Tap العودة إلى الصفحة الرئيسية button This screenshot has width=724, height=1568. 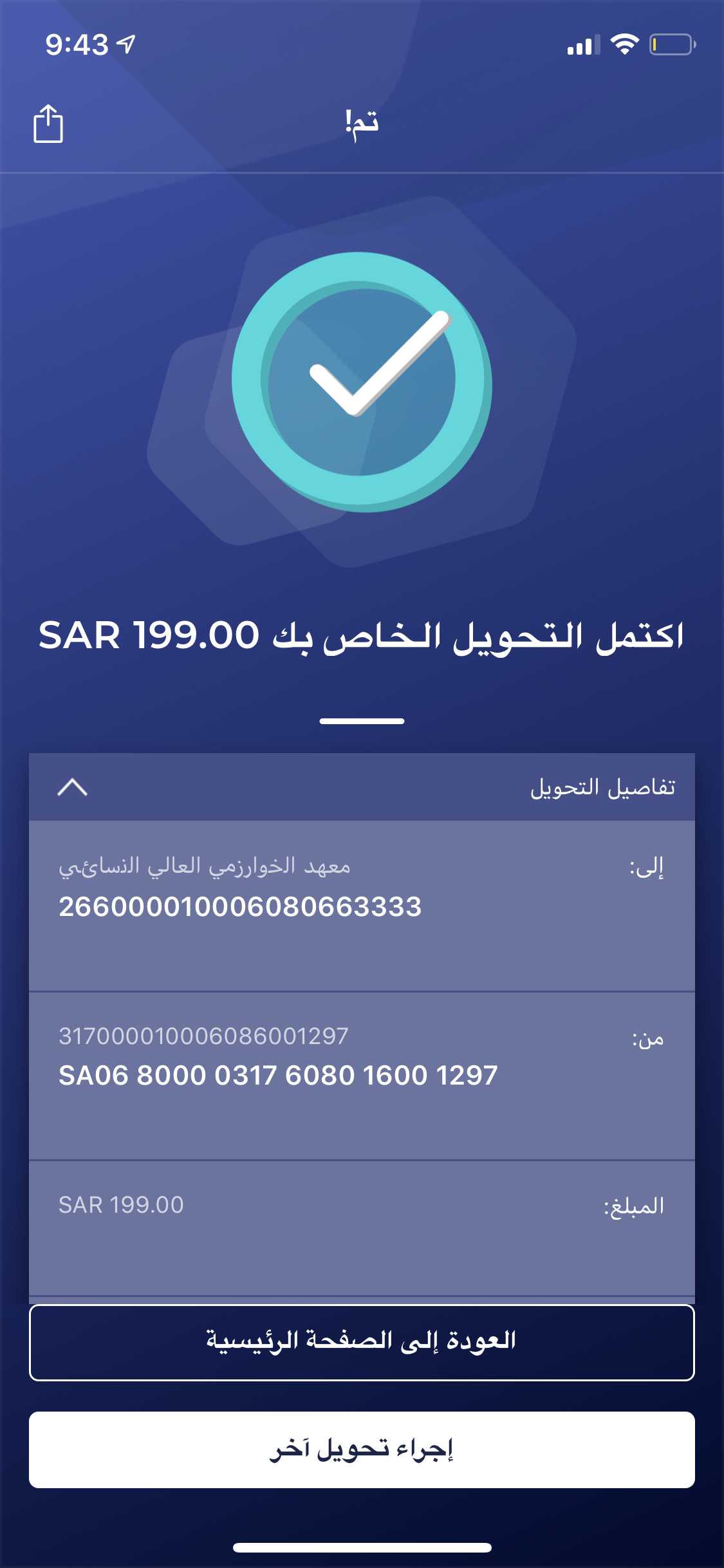(362, 1342)
